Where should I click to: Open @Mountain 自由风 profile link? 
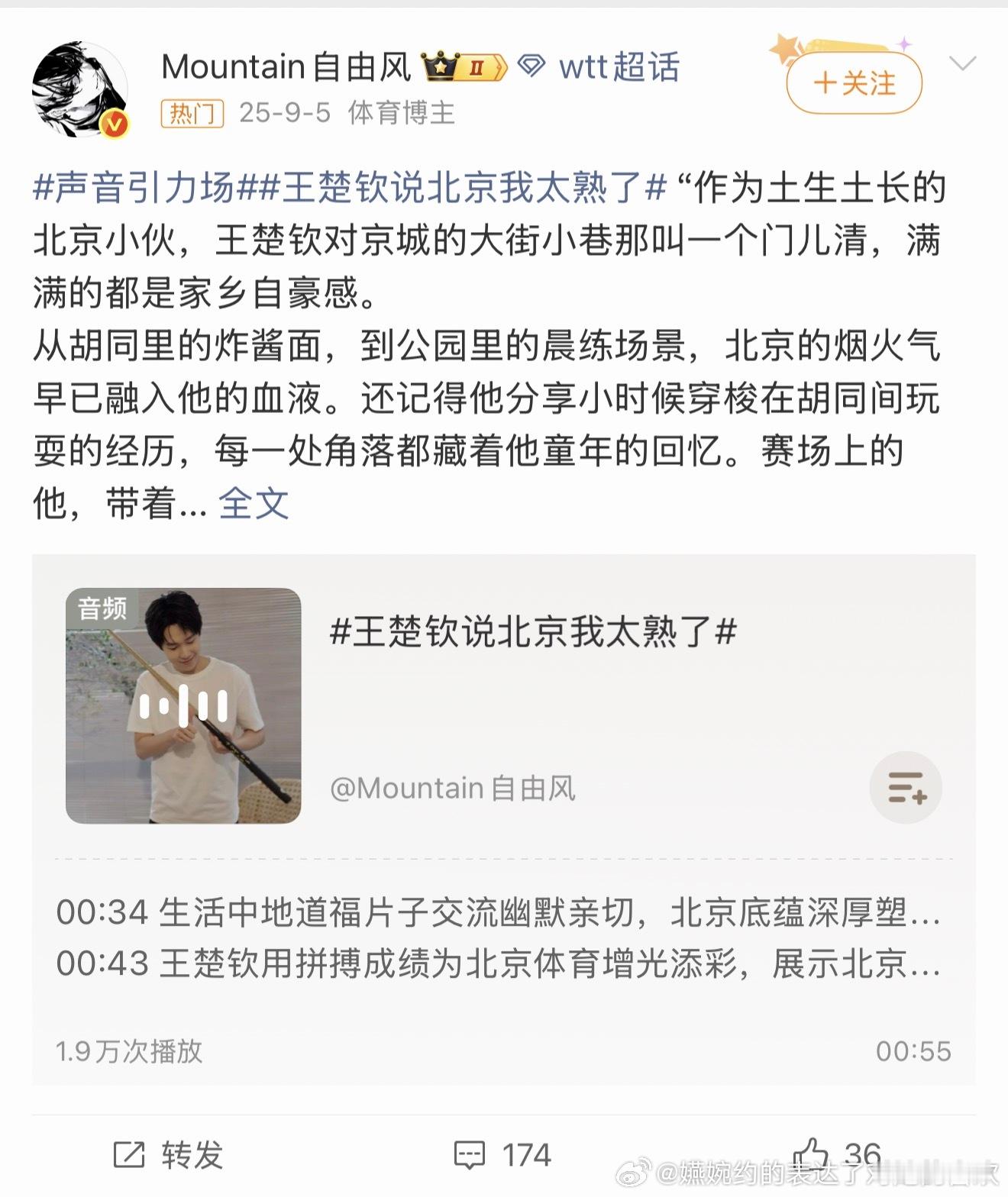pos(456,789)
